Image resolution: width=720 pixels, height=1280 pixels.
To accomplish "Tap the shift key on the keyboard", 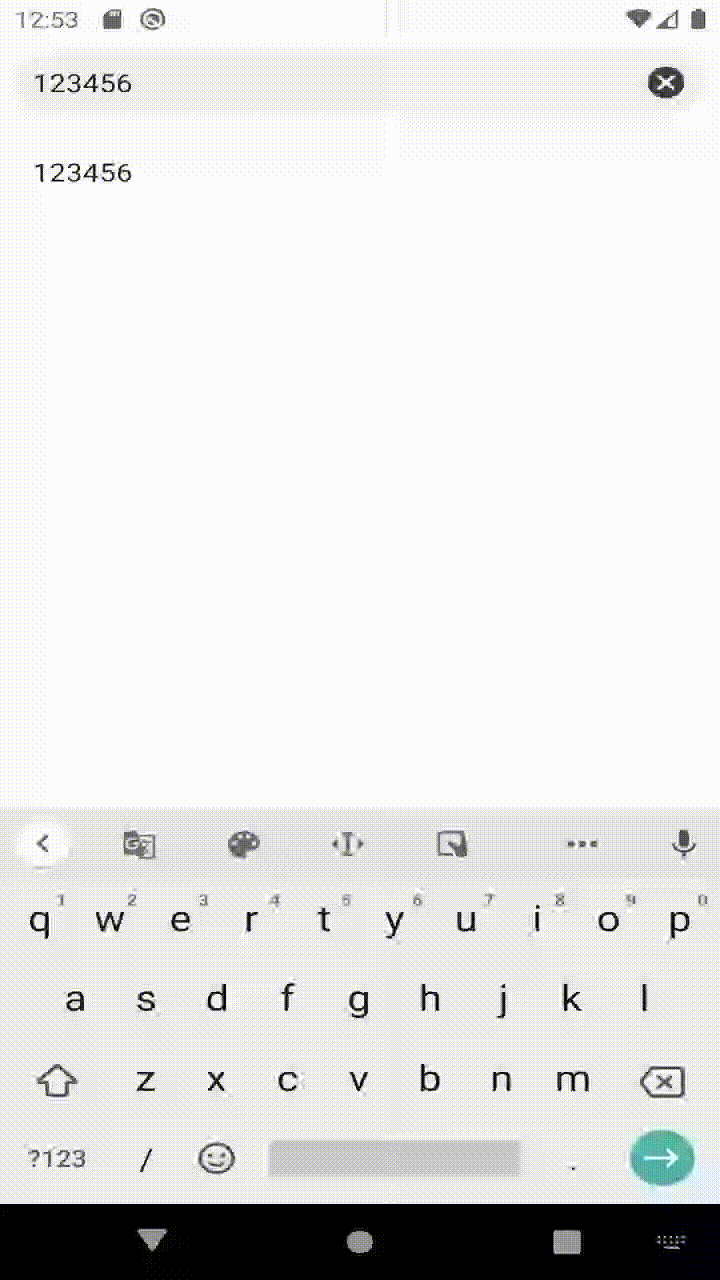I will coord(56,1080).
